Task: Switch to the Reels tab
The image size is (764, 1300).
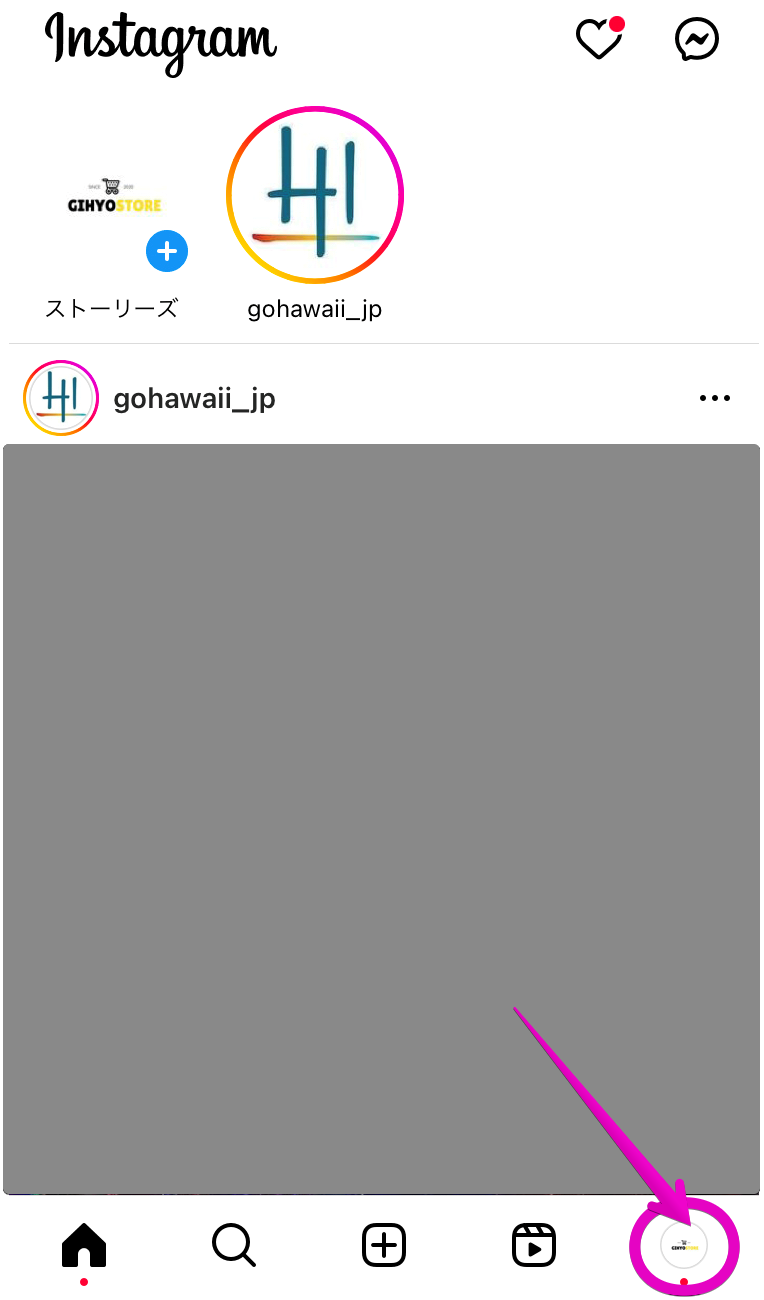Action: click(533, 1246)
